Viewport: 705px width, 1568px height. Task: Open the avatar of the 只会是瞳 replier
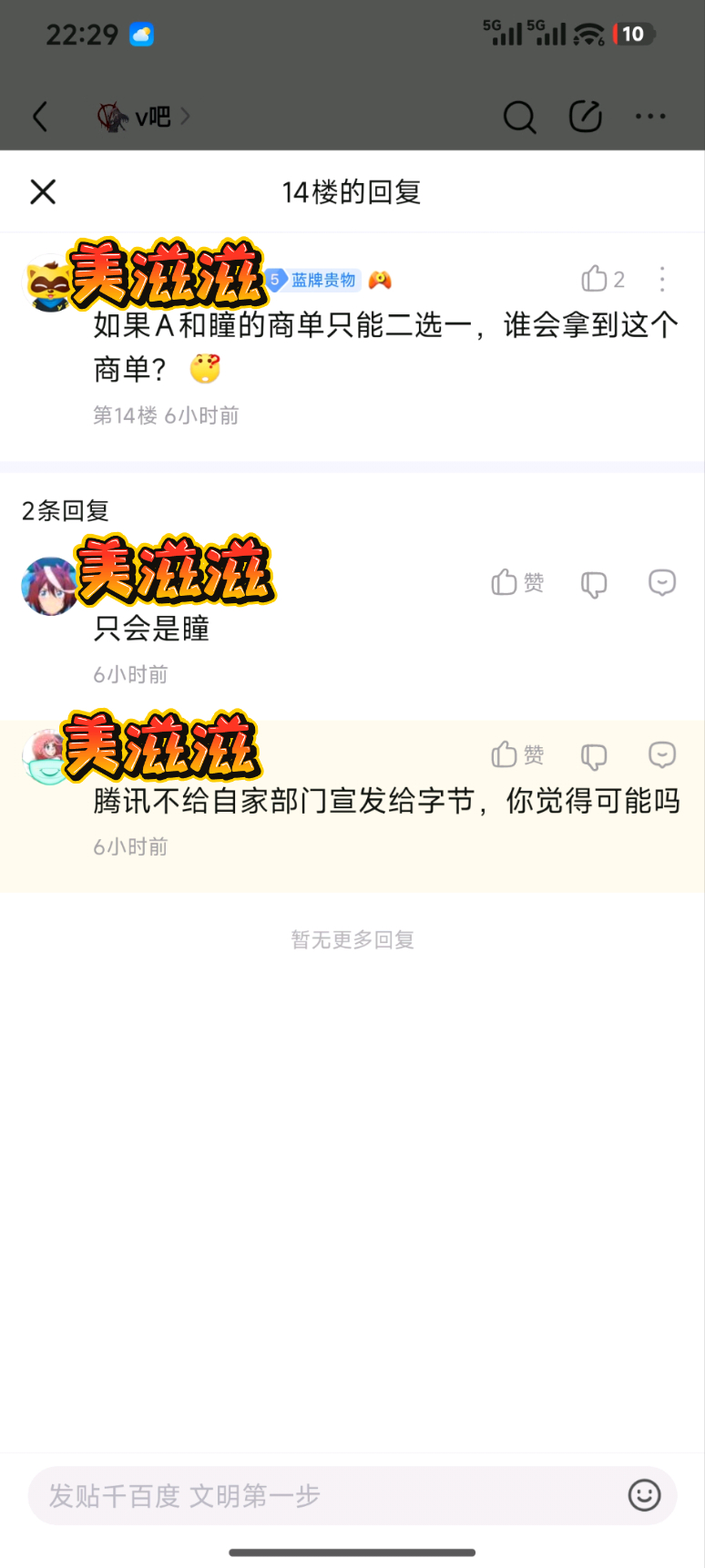click(x=49, y=586)
